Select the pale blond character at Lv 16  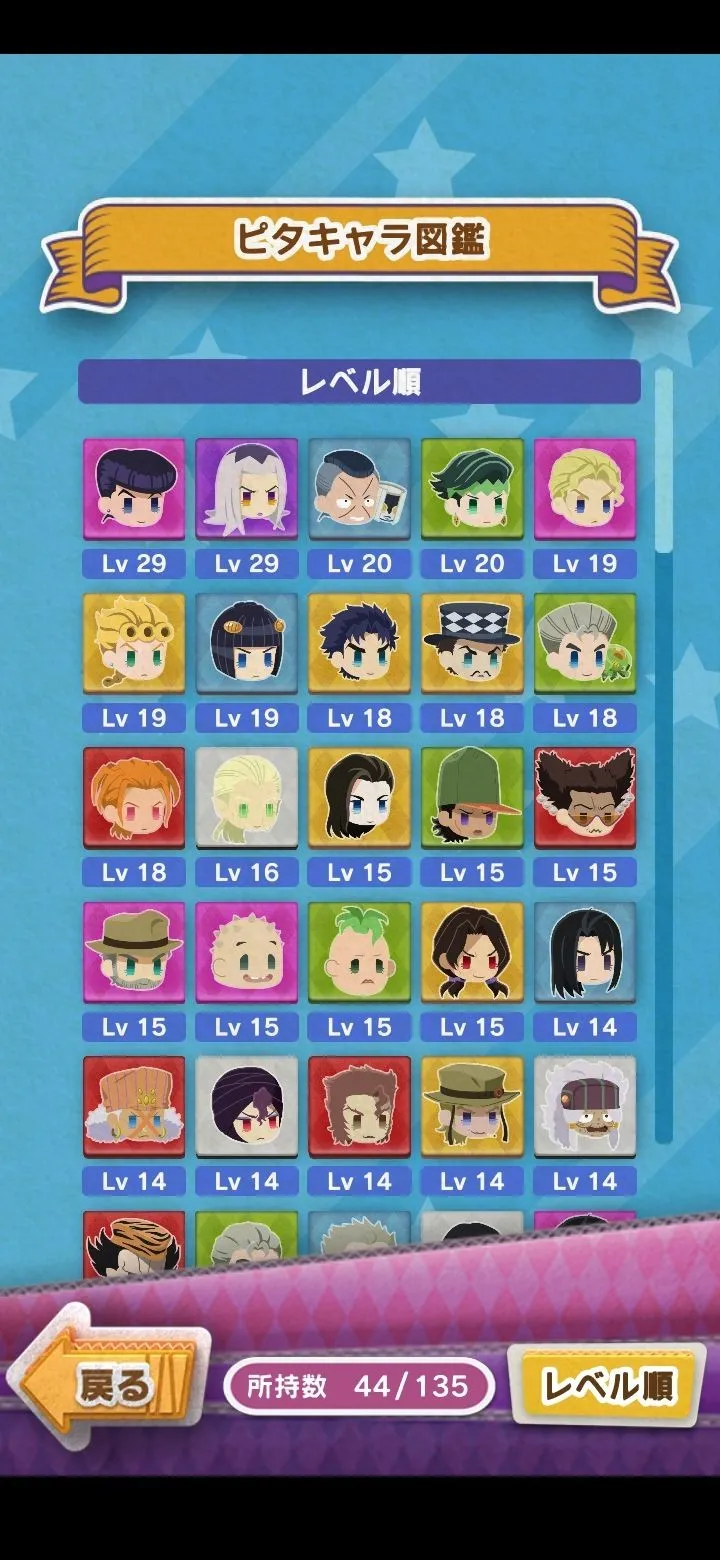click(247, 797)
